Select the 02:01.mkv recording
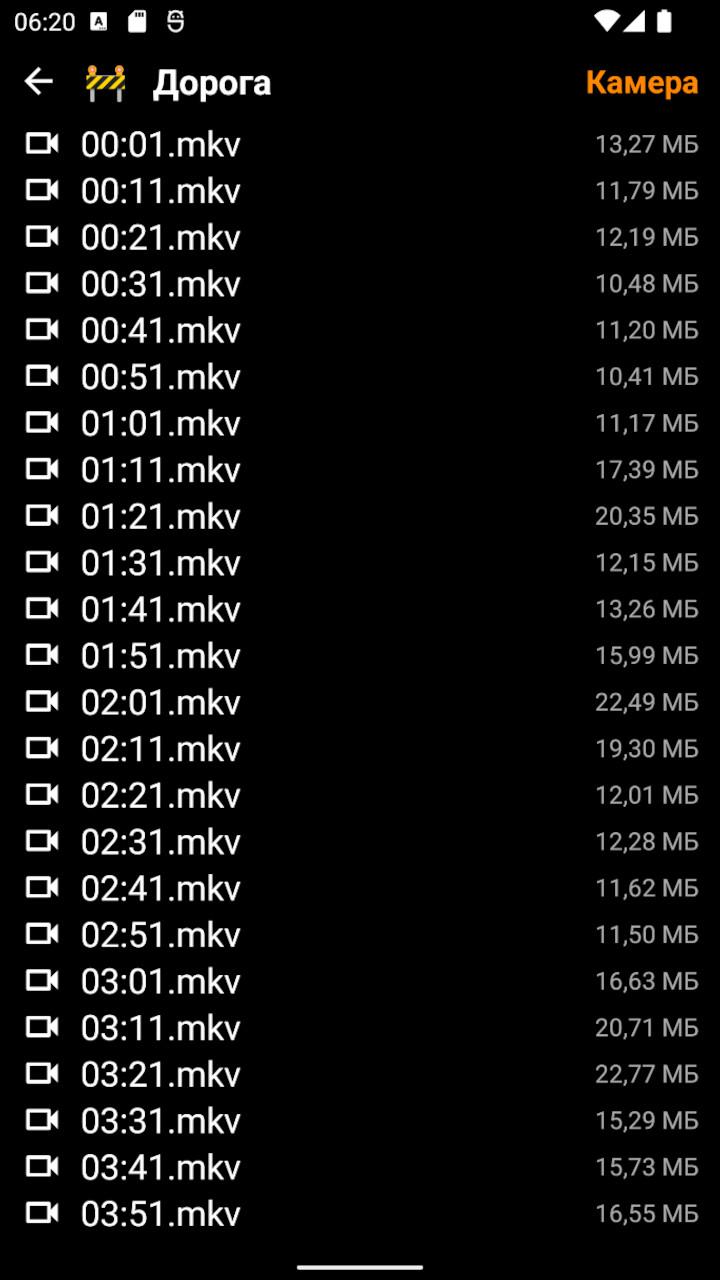 click(x=360, y=703)
